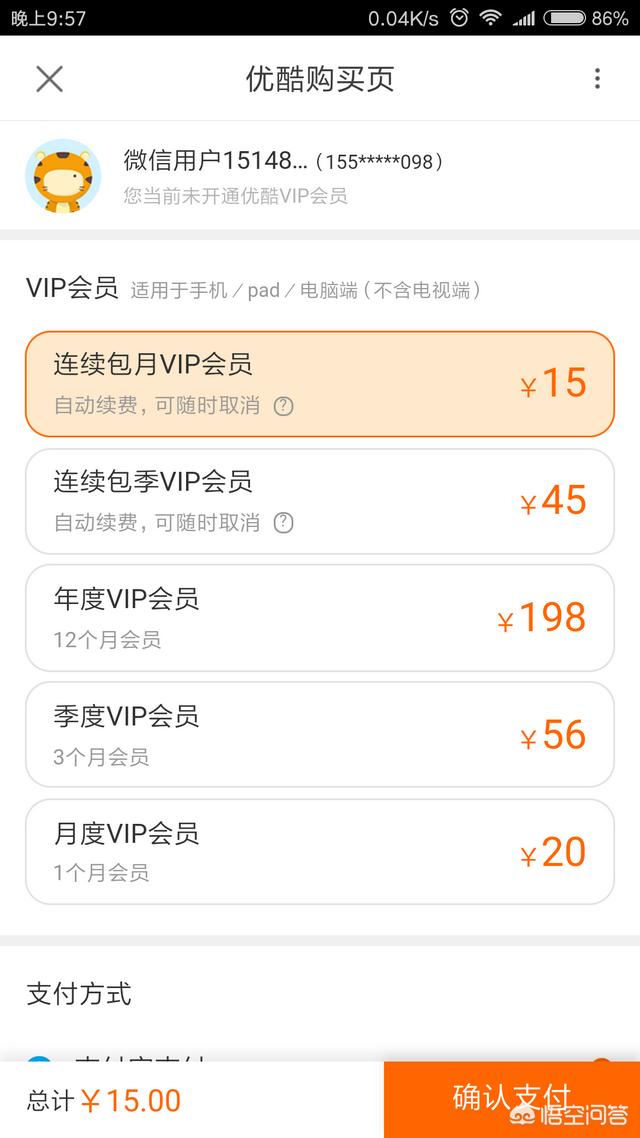Close the Youku purchase page
The width and height of the screenshot is (640, 1138).
(x=49, y=78)
